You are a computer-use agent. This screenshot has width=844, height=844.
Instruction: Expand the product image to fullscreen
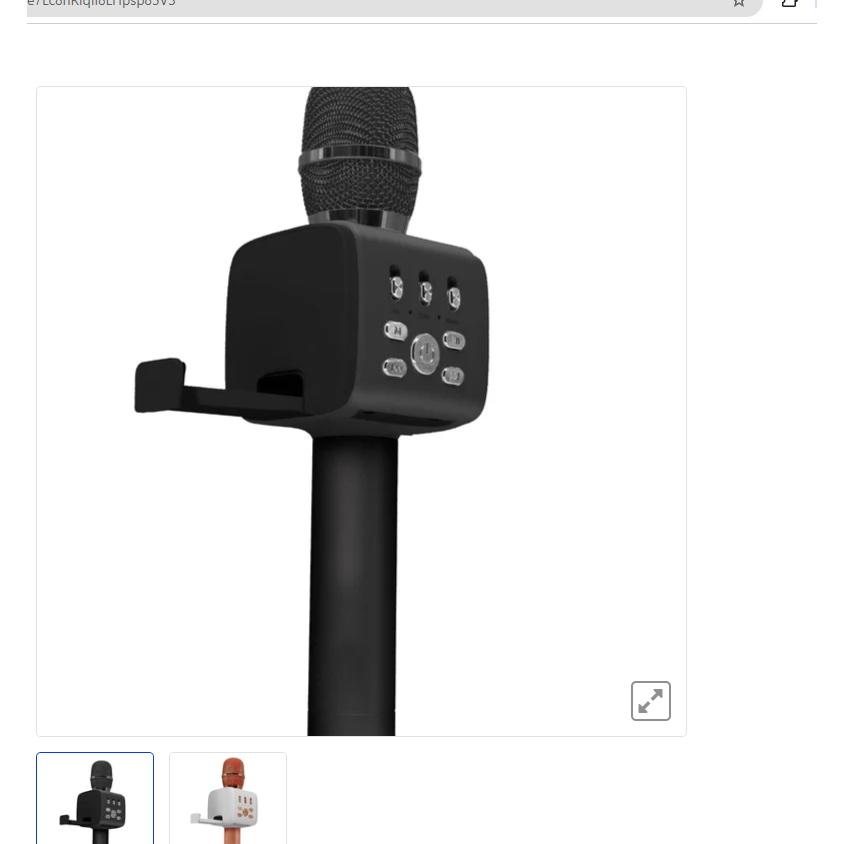650,701
